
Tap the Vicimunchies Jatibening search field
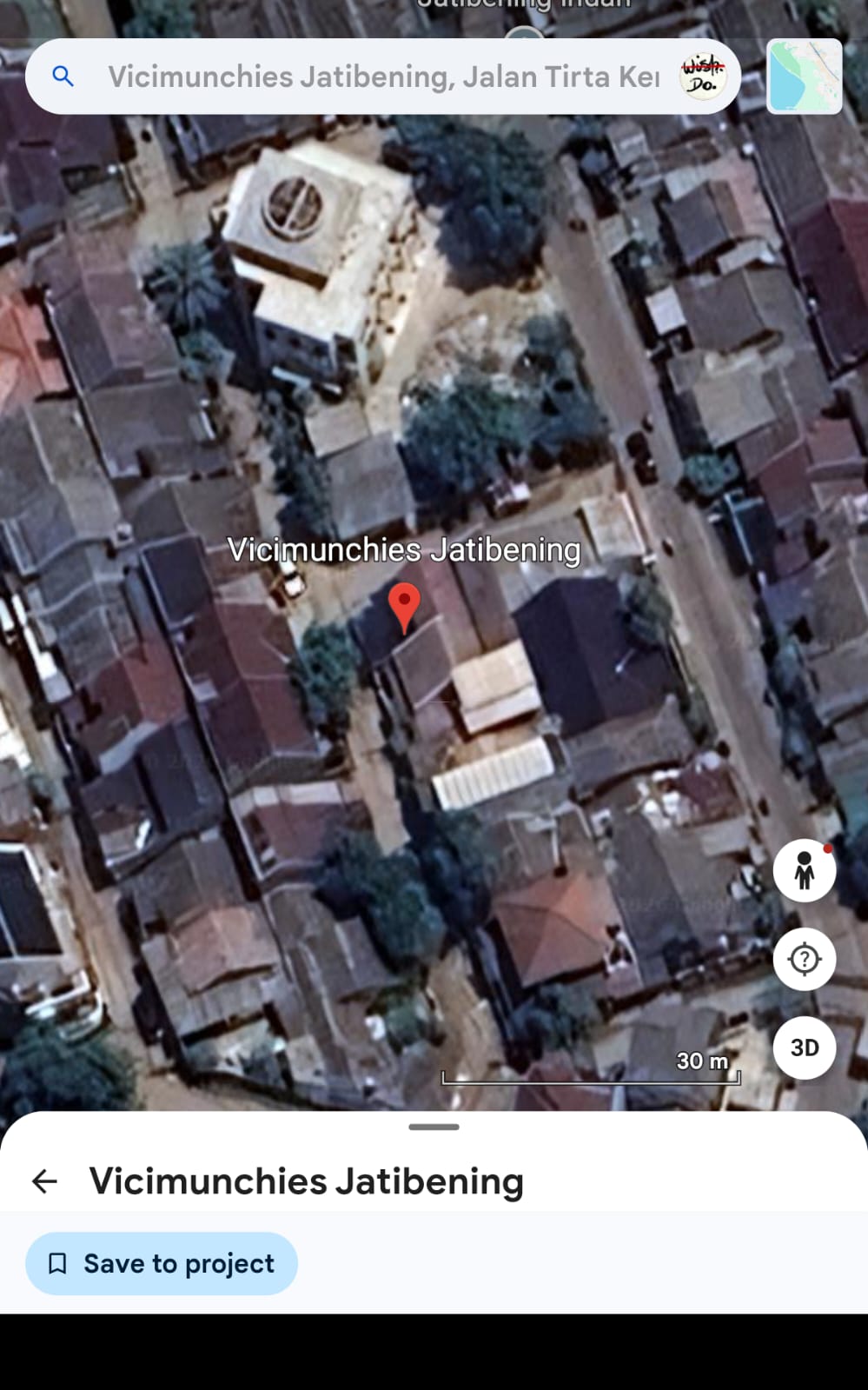click(x=382, y=76)
